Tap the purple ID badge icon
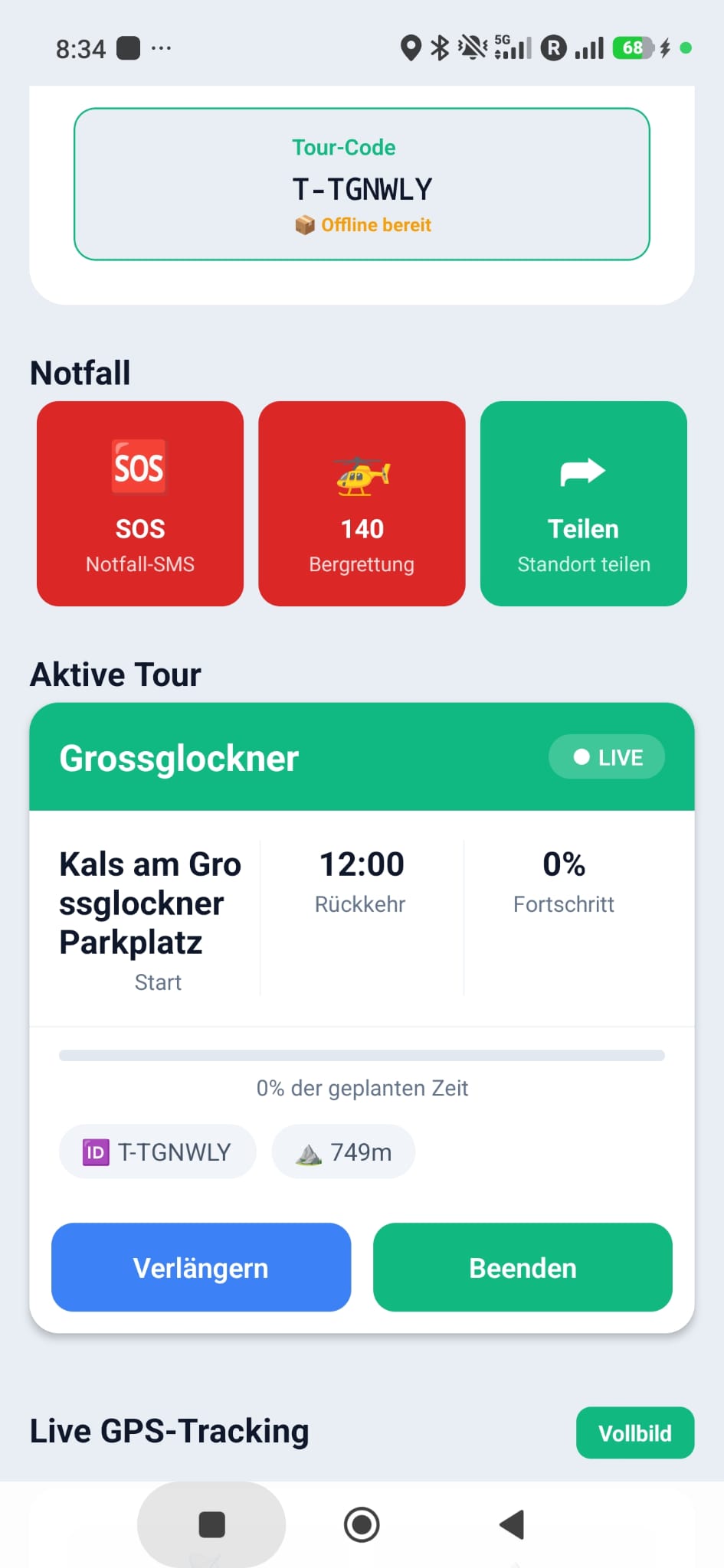The width and height of the screenshot is (724, 1568). (x=95, y=1151)
